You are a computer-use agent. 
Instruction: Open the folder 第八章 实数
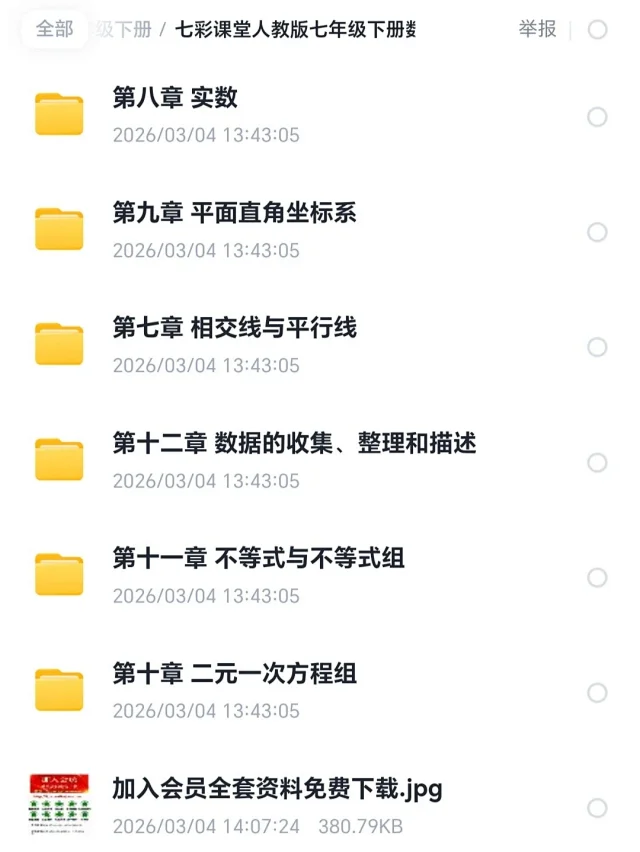[175, 98]
